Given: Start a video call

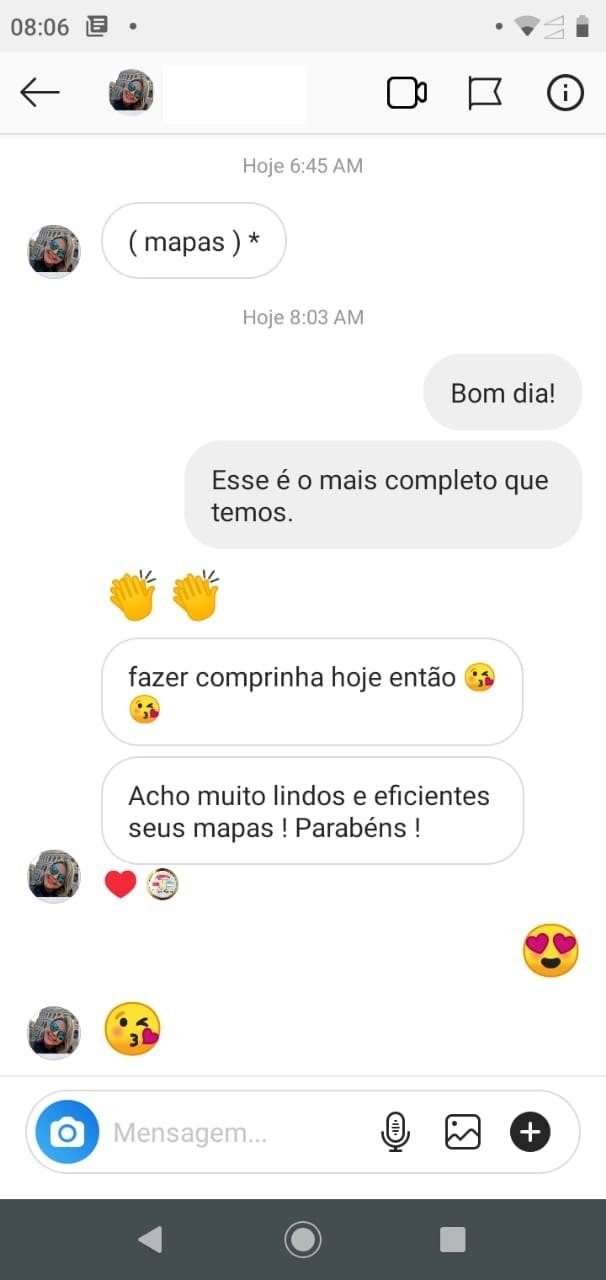Looking at the screenshot, I should pyautogui.click(x=406, y=93).
